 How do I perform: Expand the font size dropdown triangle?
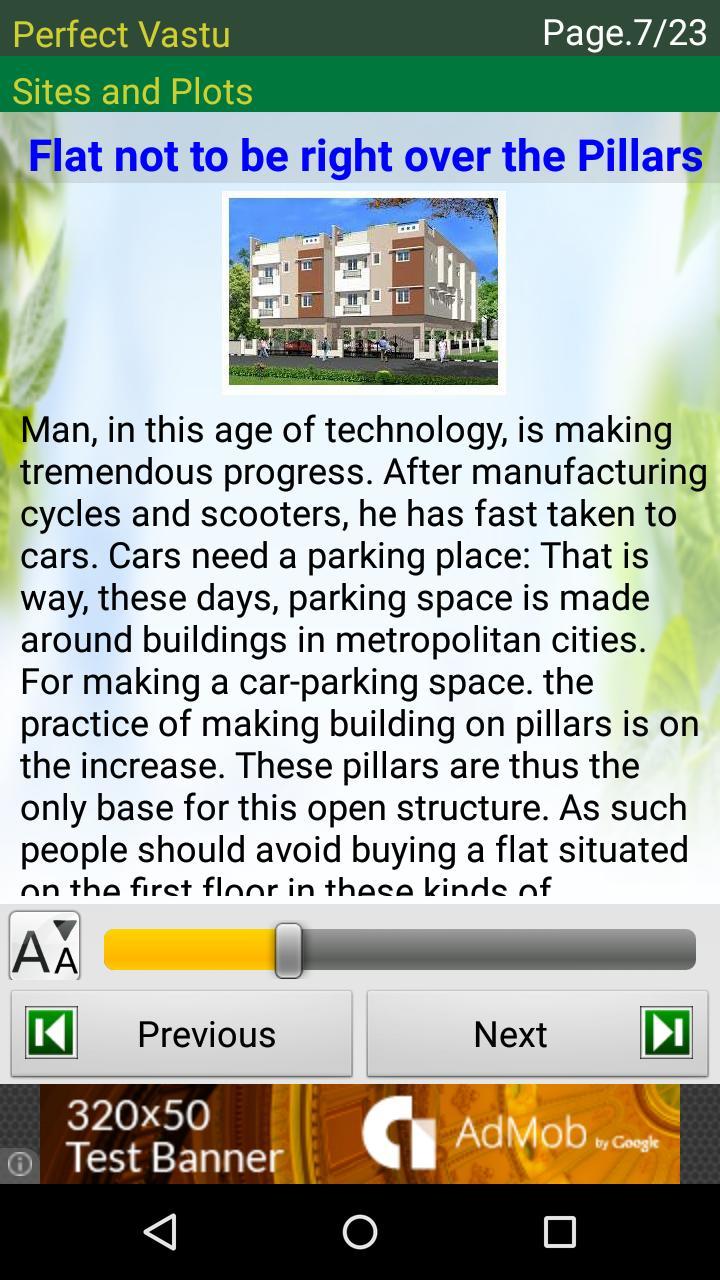[x=66, y=927]
